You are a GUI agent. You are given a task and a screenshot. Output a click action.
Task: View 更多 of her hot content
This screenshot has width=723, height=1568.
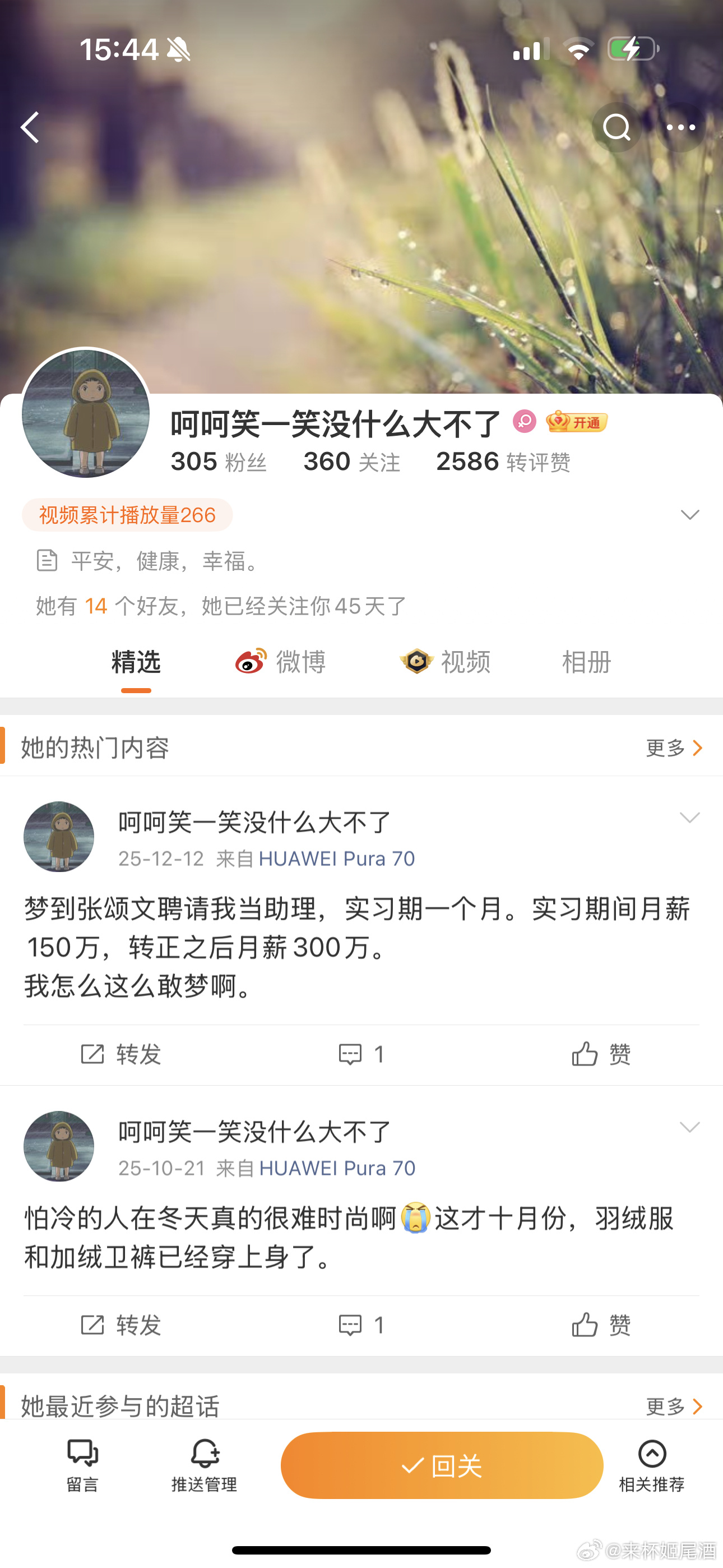pos(674,748)
